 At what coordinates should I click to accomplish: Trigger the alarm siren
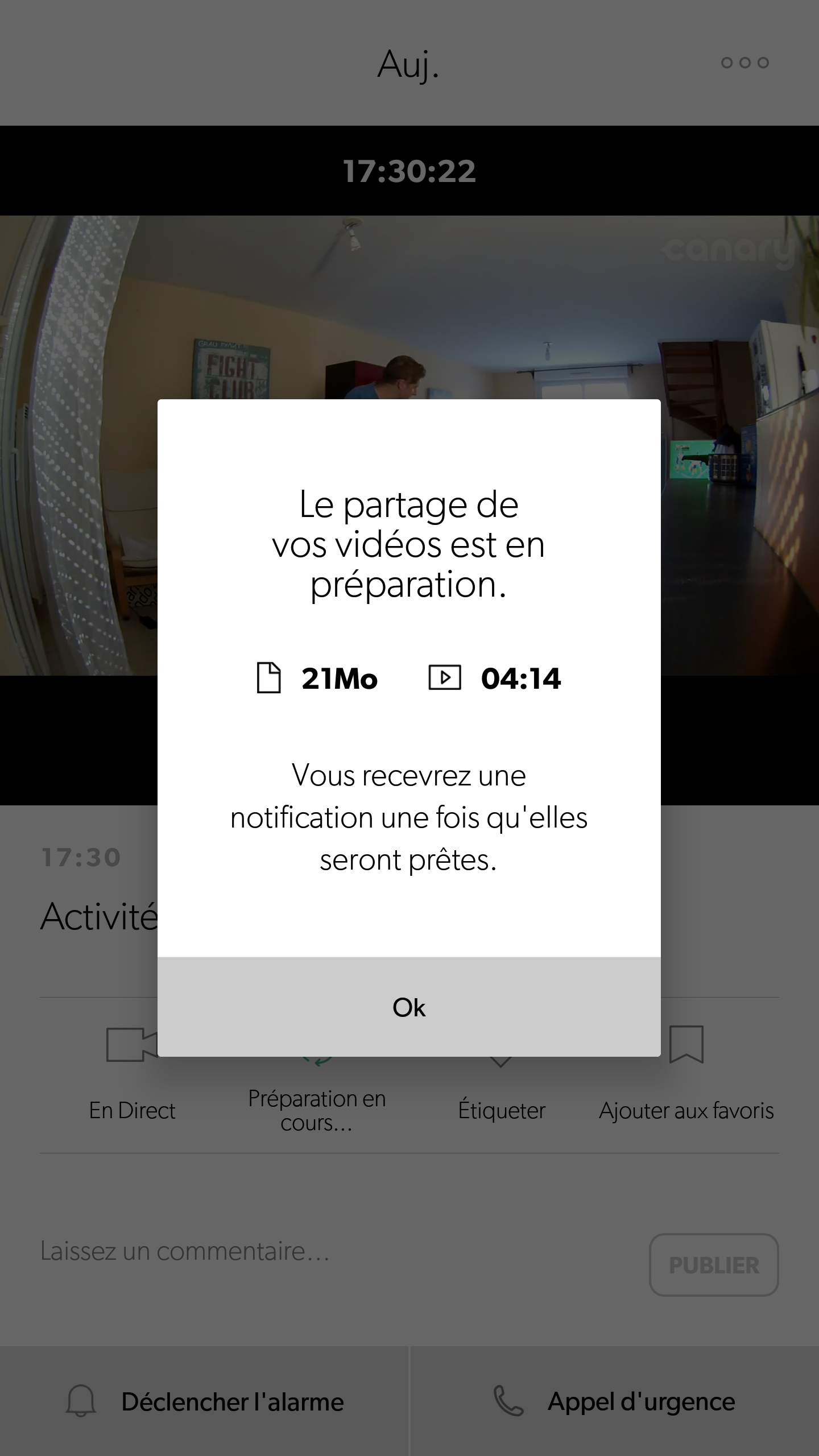(205, 1401)
